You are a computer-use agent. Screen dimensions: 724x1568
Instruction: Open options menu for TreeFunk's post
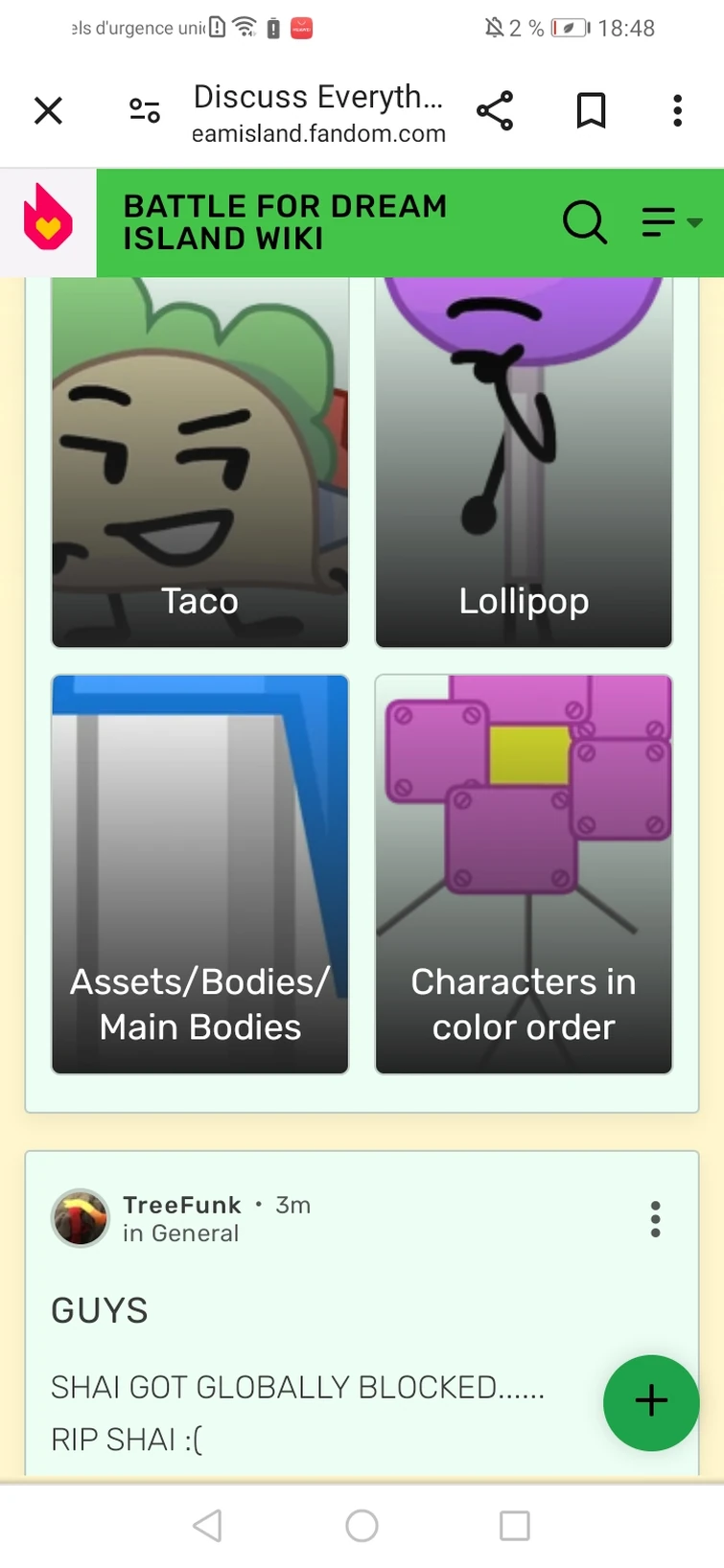[x=656, y=1219]
